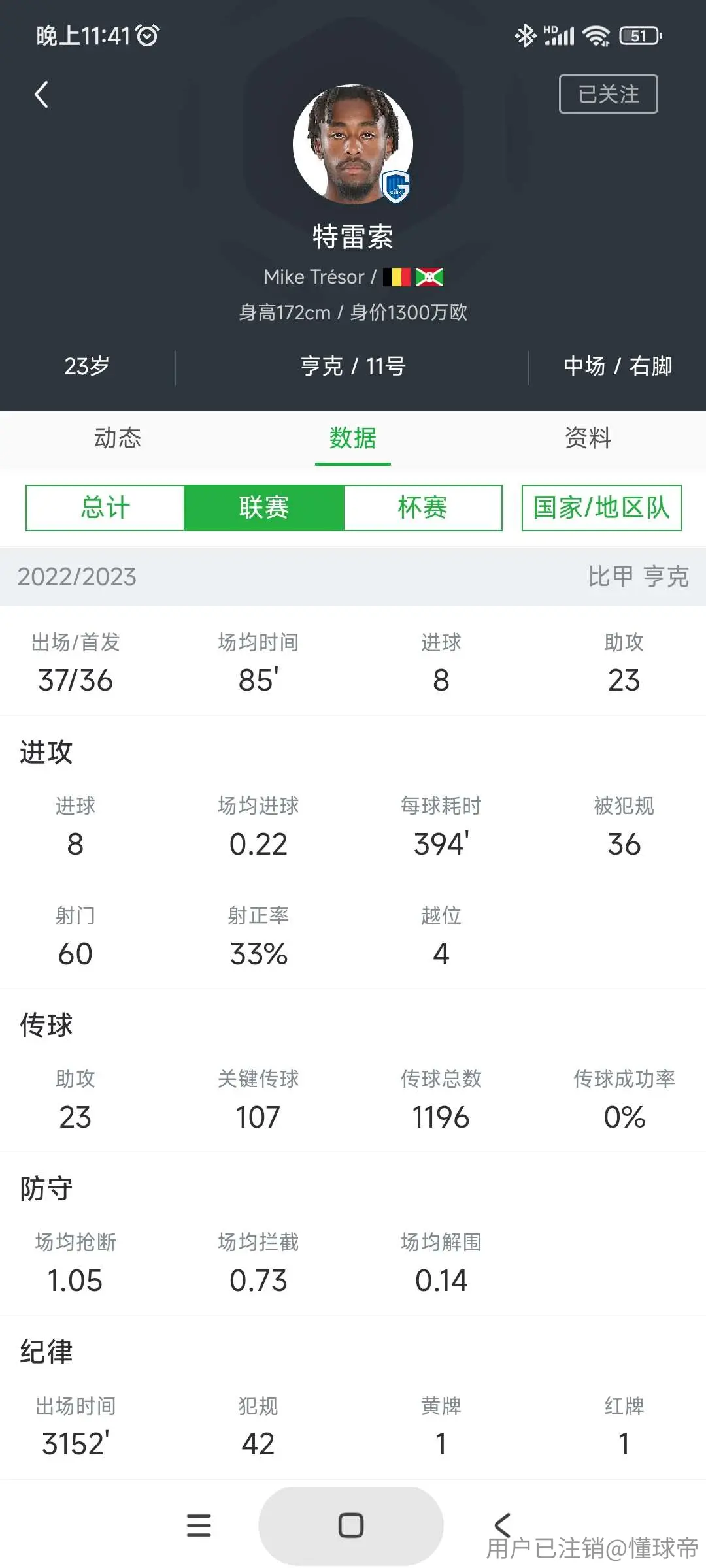View 国家/地区队 national team stats
The height and width of the screenshot is (1568, 706).
(x=601, y=508)
